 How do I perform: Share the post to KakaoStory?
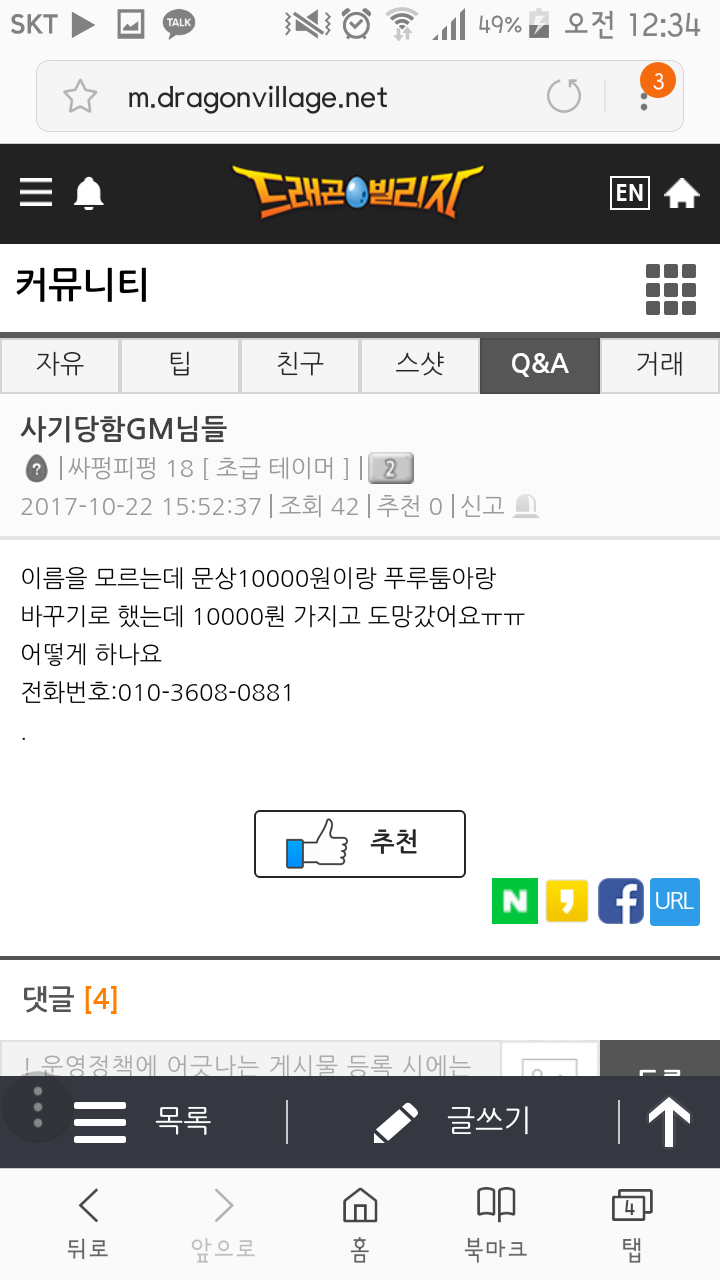[567, 901]
